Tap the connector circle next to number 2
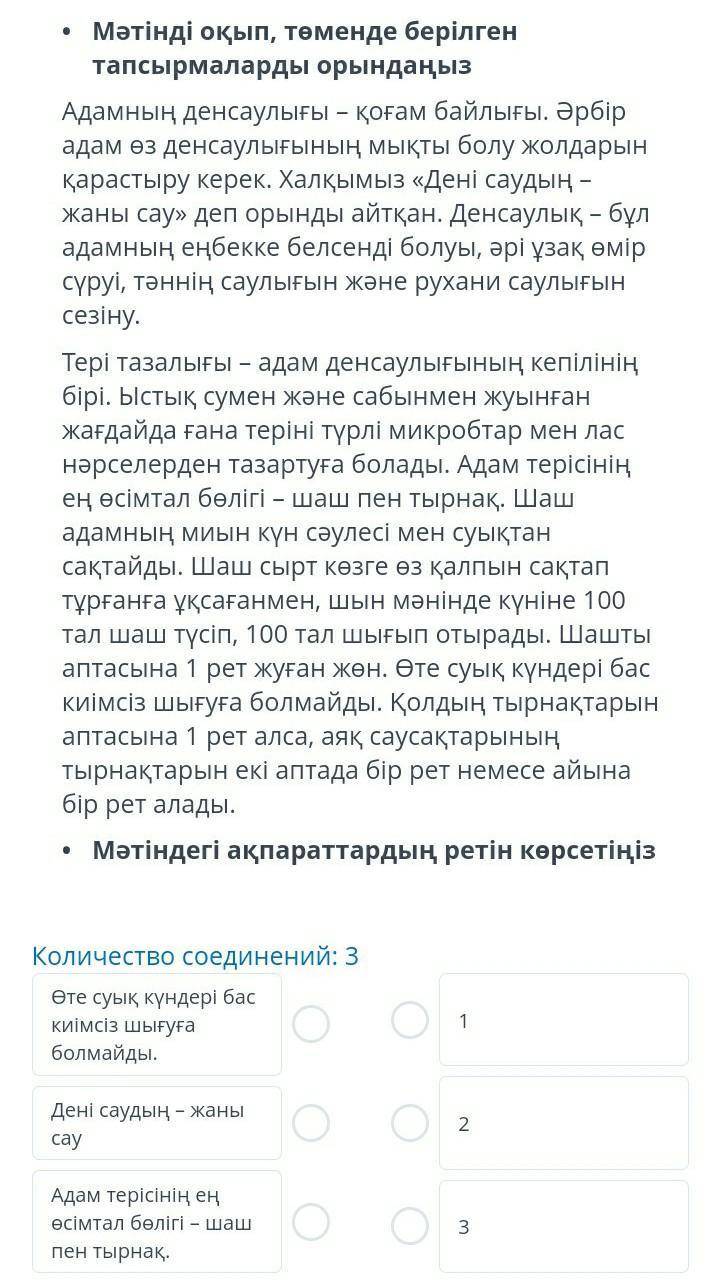Image resolution: width=720 pixels, height=1285 pixels. pyautogui.click(x=410, y=1123)
